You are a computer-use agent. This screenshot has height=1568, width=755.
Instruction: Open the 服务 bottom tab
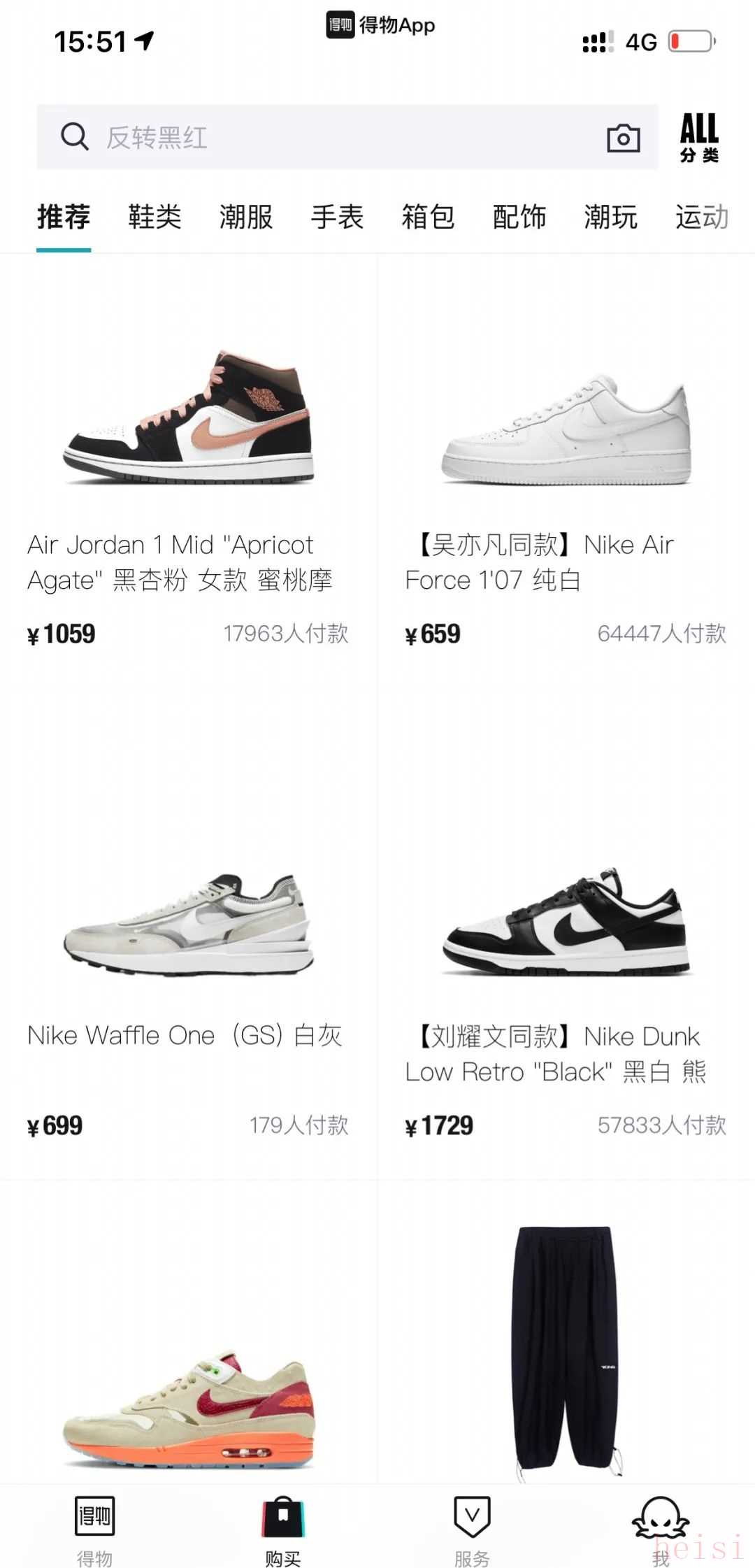point(472,1528)
